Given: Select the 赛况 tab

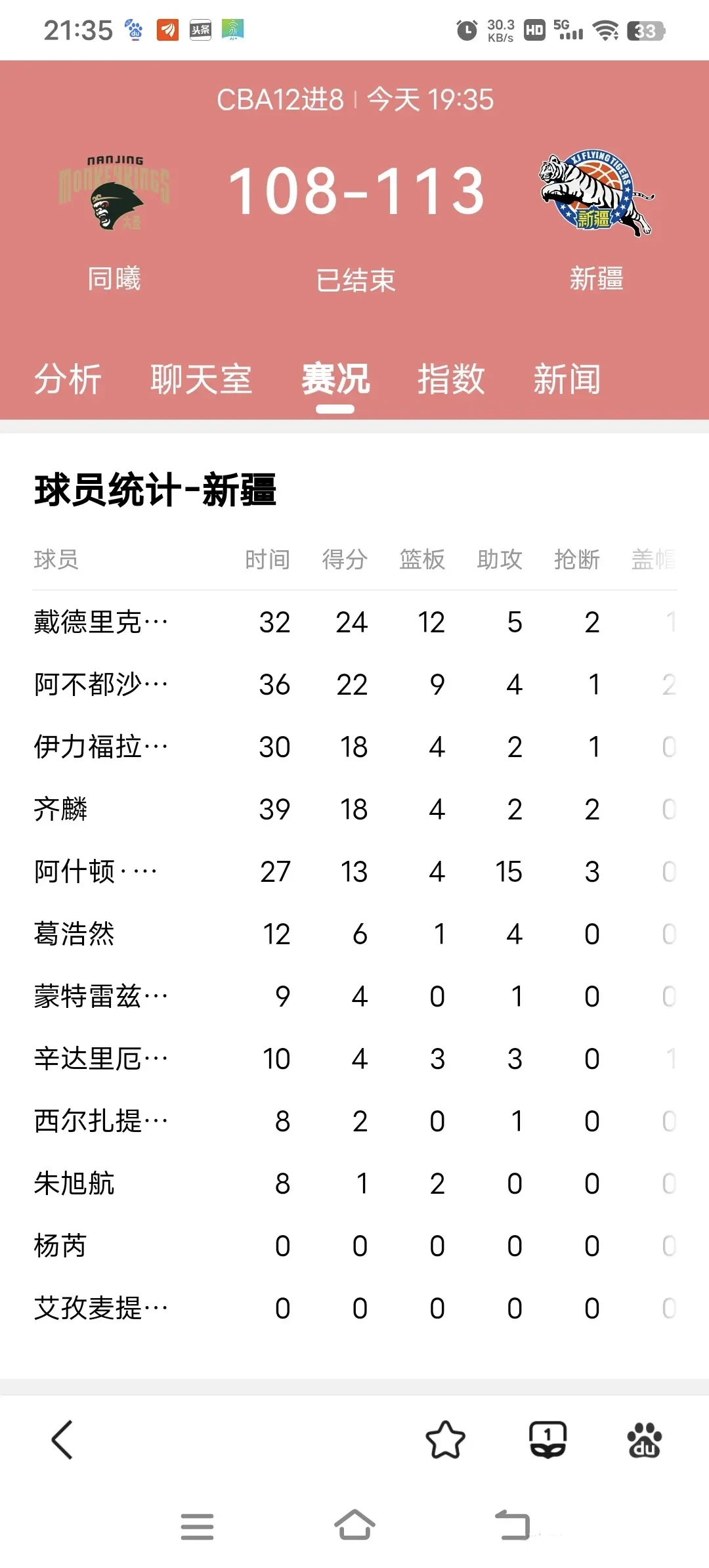Looking at the screenshot, I should pos(335,379).
